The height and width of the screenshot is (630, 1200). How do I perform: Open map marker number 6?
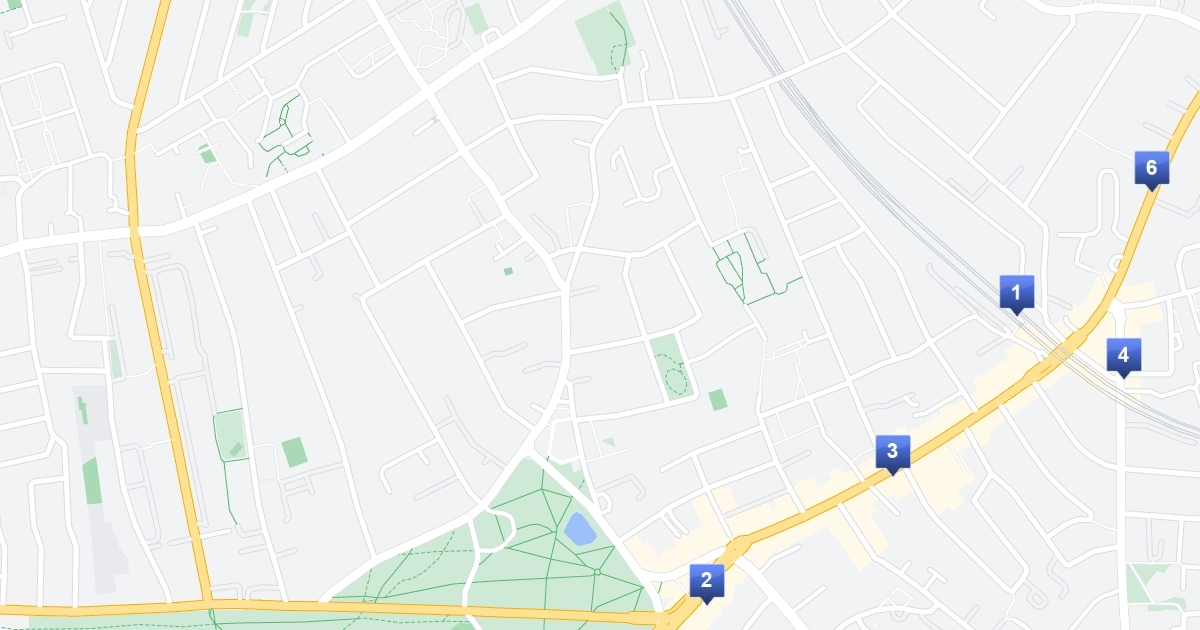[x=1151, y=168]
